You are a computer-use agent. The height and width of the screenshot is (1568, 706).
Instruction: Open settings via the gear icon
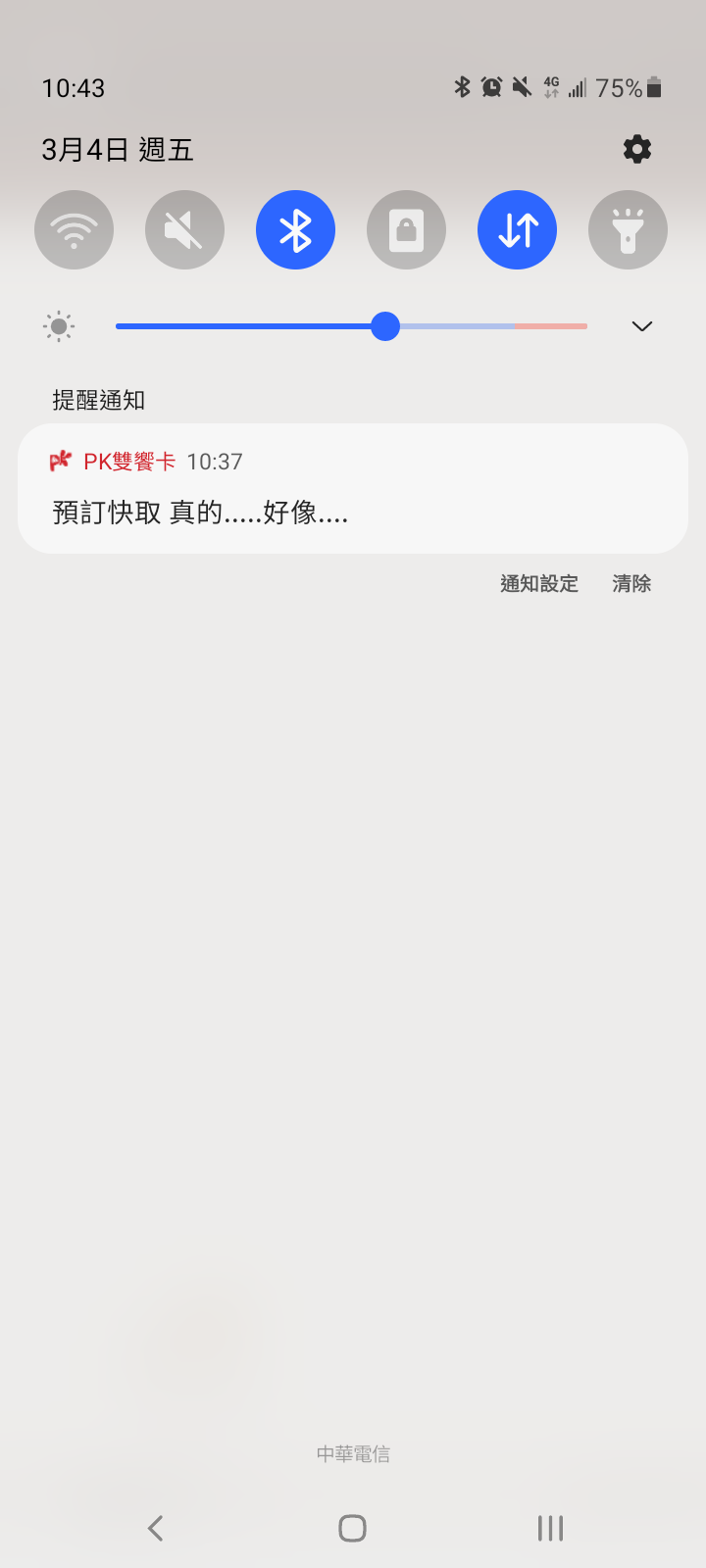pos(637,149)
